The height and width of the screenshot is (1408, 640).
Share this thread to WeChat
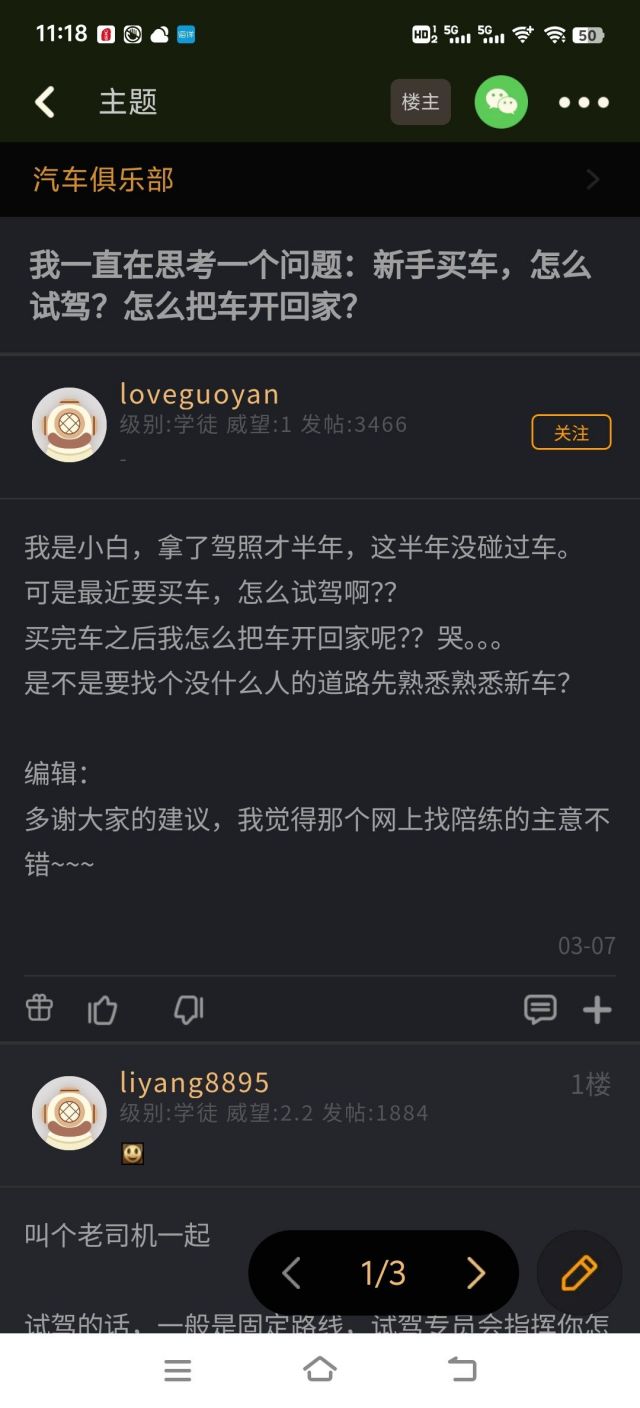point(500,102)
